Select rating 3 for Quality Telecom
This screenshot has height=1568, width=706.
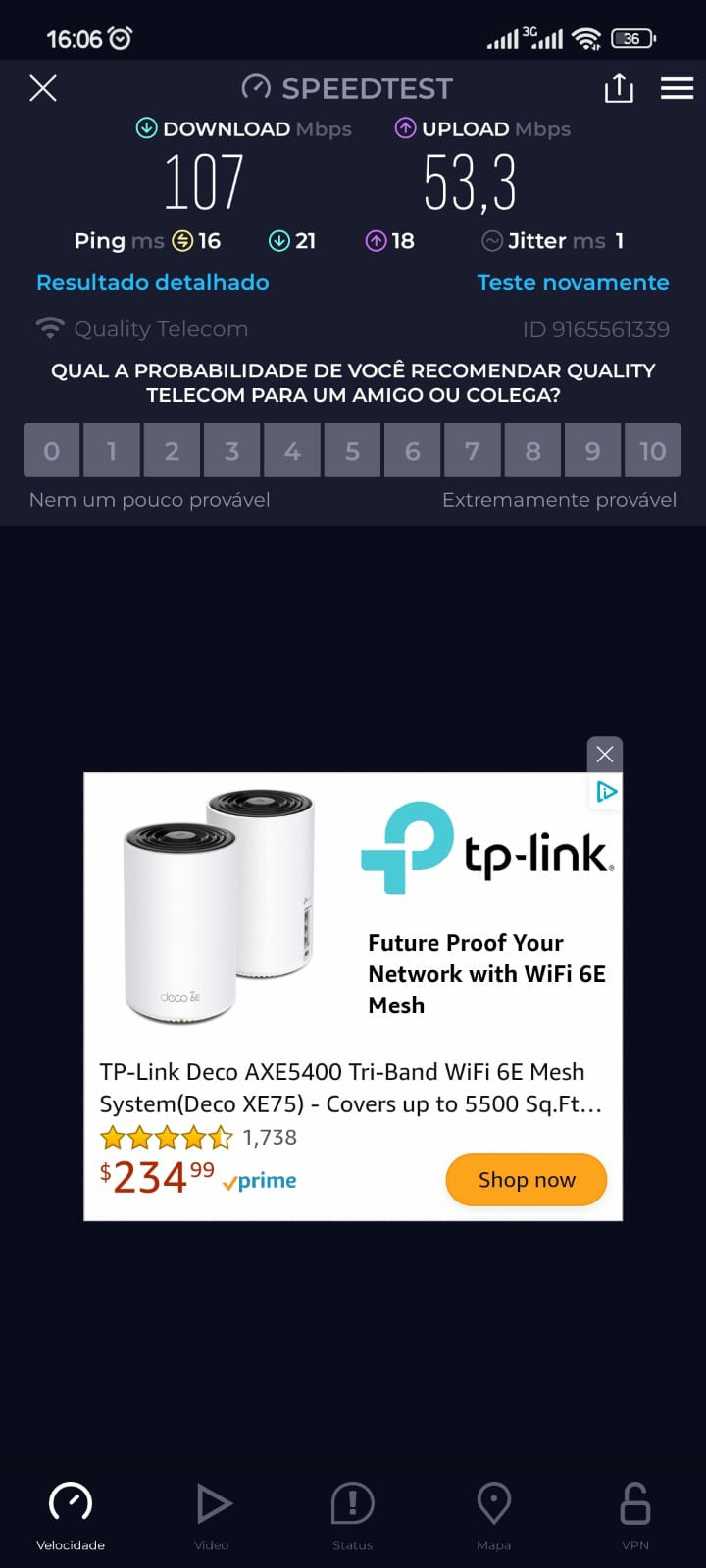pos(231,451)
